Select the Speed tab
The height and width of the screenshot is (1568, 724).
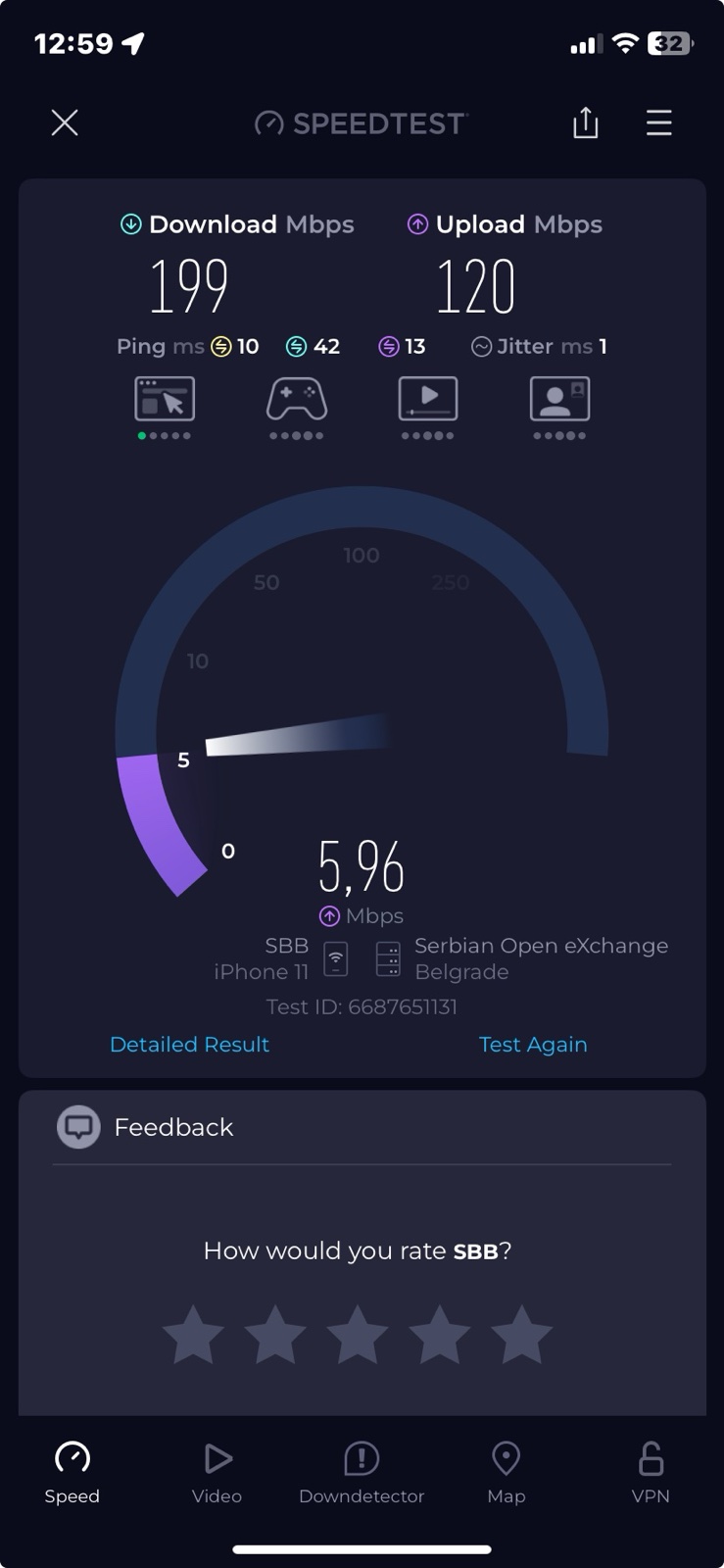[72, 1472]
